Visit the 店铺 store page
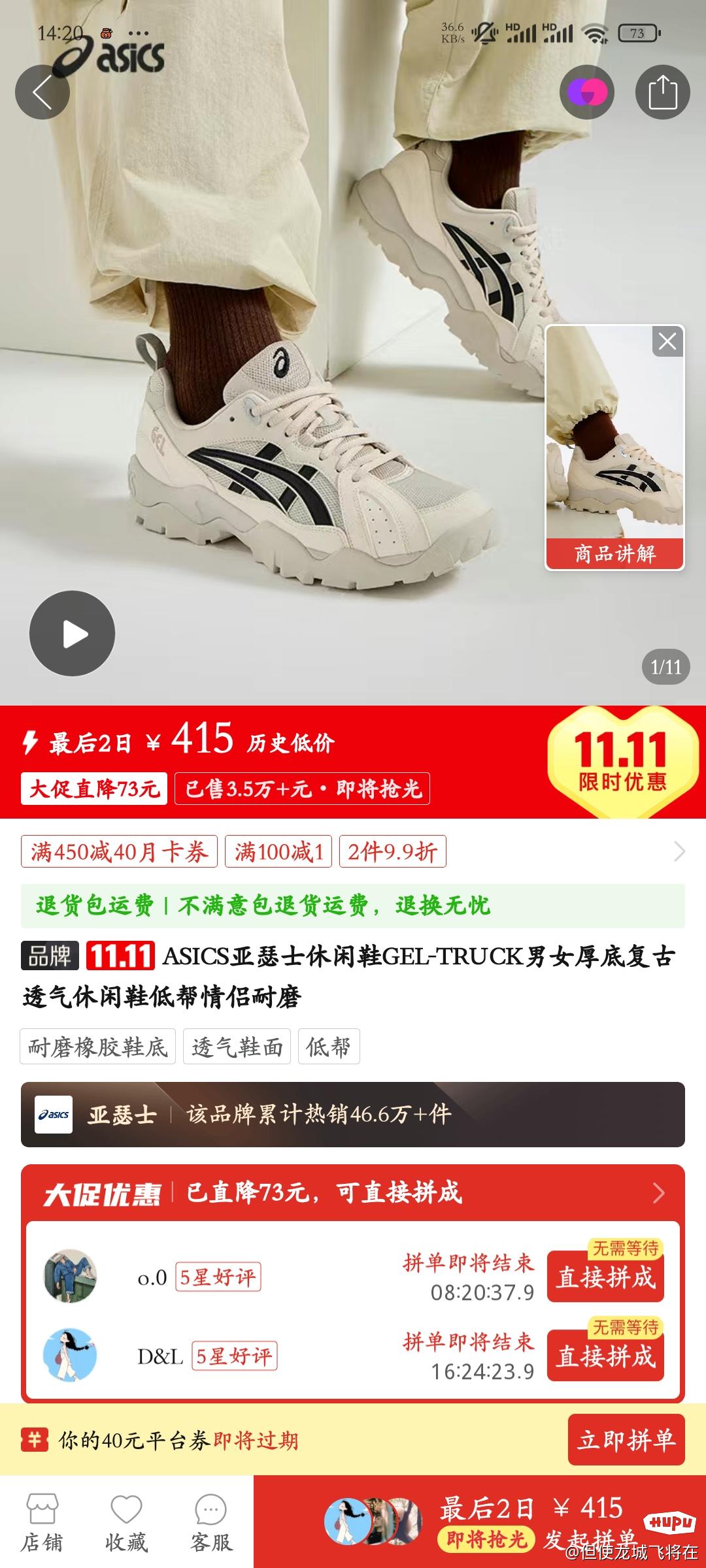The width and height of the screenshot is (706, 1568). (x=42, y=1523)
